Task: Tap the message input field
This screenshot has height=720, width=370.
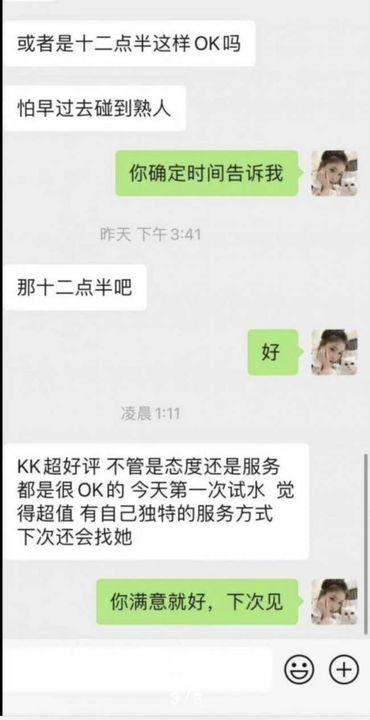Action: pos(138,669)
